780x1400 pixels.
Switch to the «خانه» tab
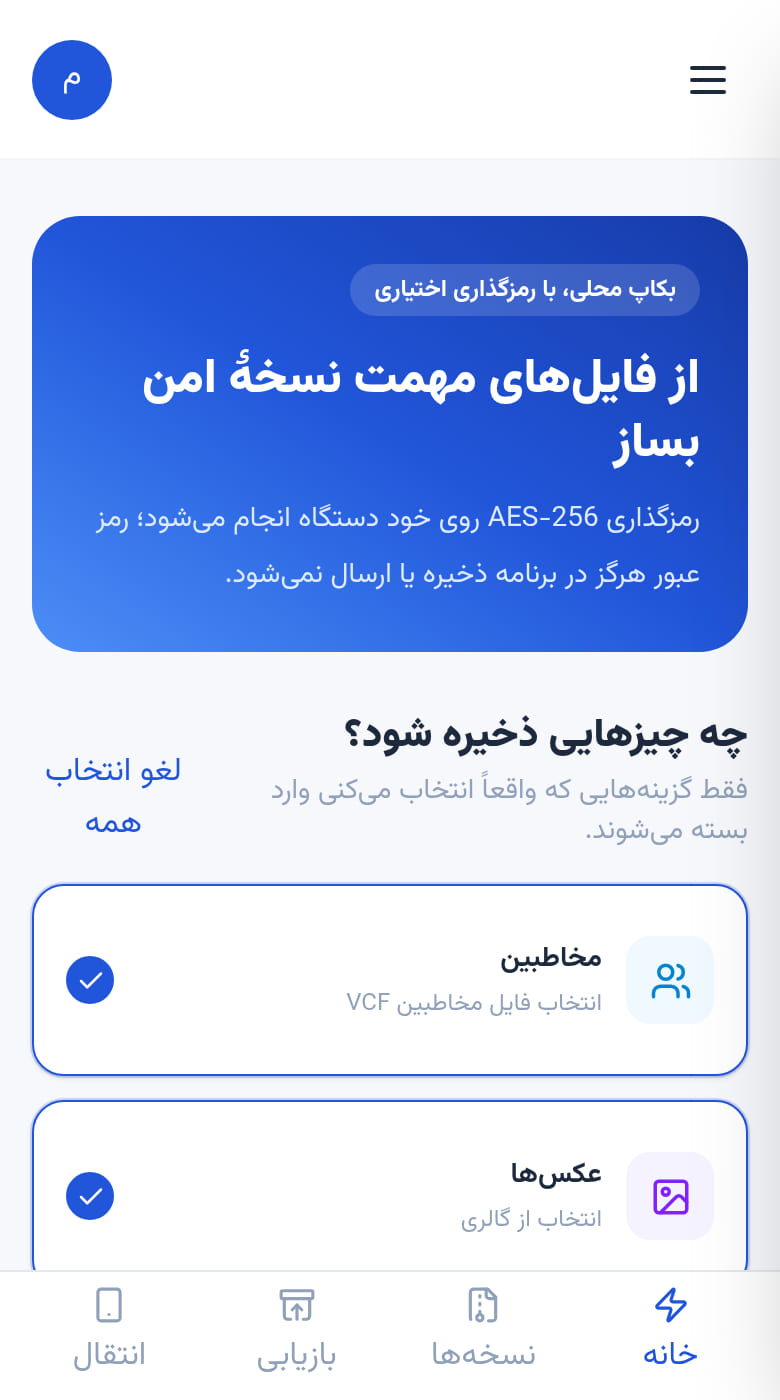[670, 1328]
